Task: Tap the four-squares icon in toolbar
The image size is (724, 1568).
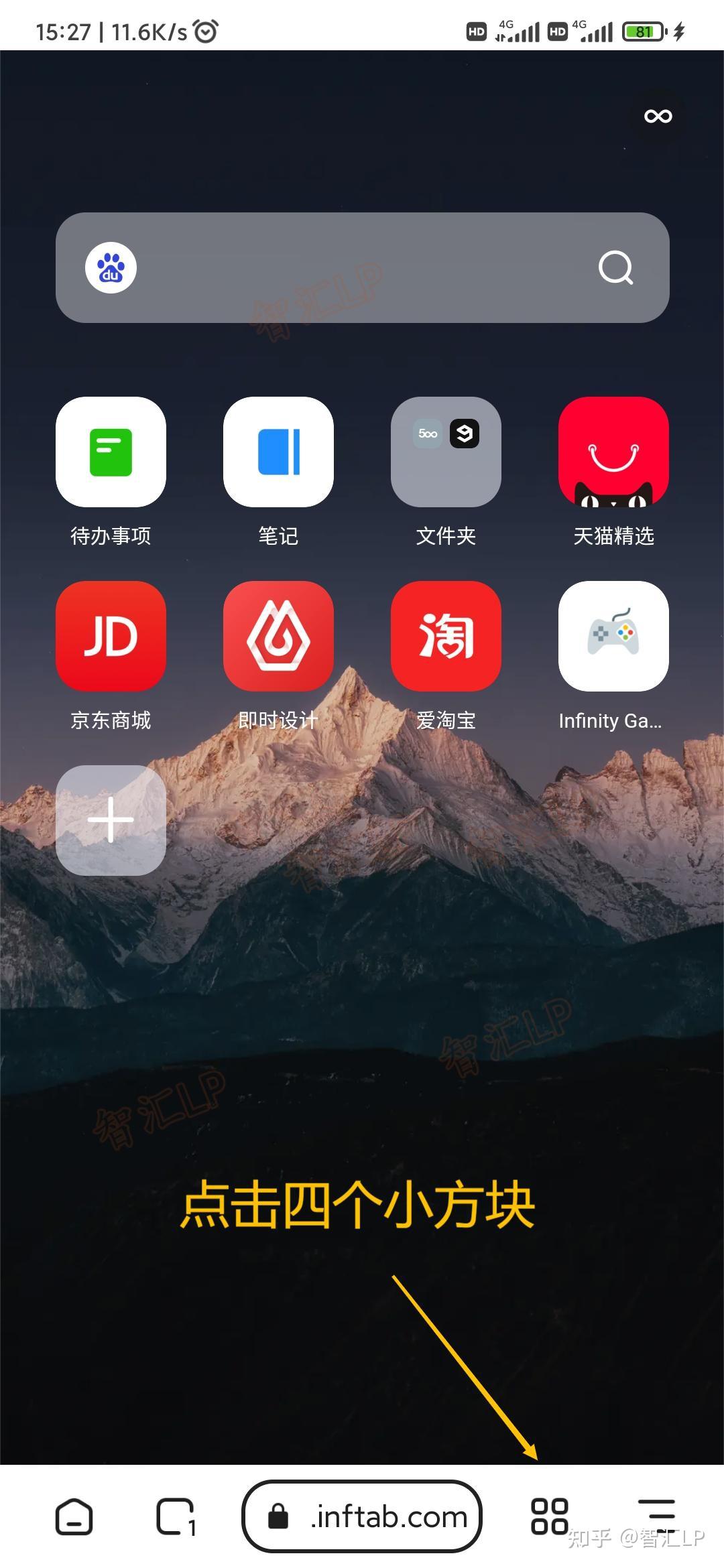Action: point(549,1516)
